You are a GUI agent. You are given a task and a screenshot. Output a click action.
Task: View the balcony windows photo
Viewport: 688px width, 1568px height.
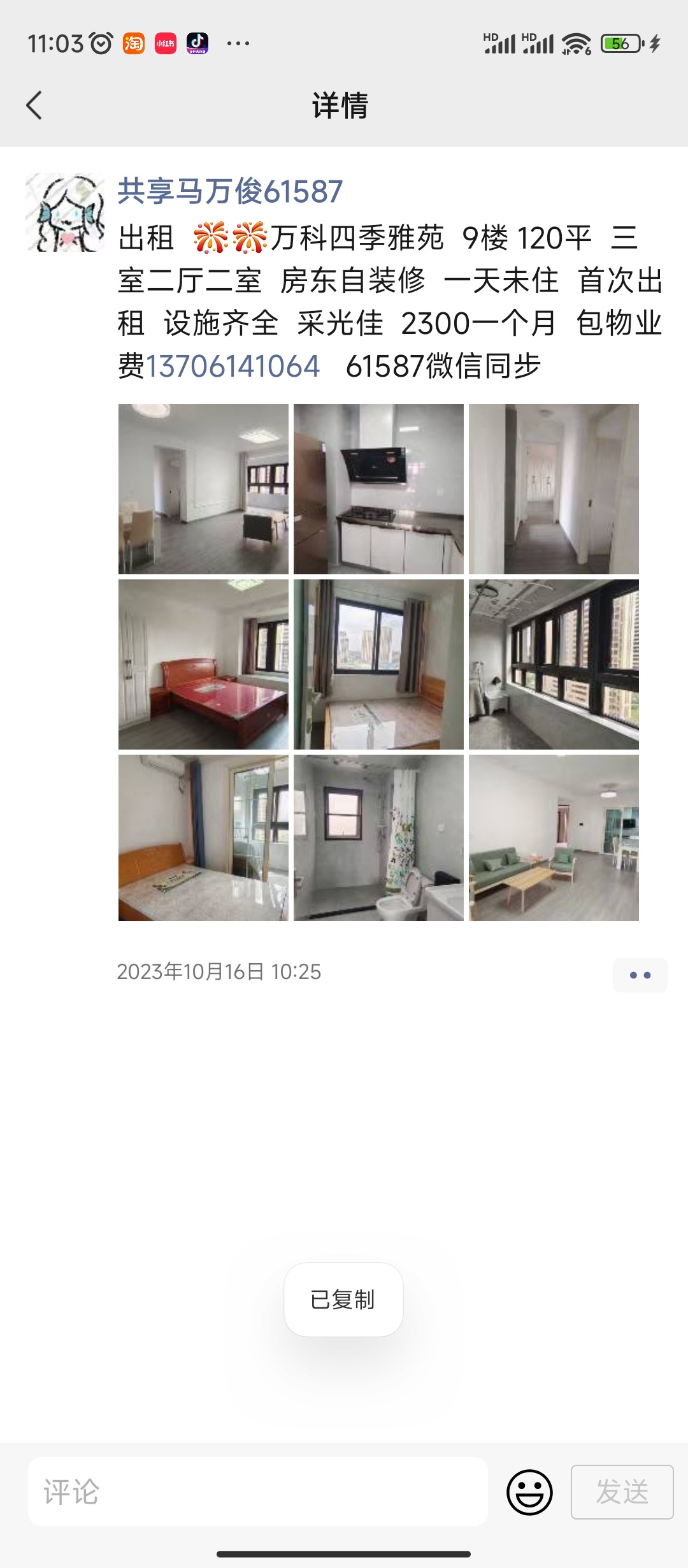(x=554, y=664)
